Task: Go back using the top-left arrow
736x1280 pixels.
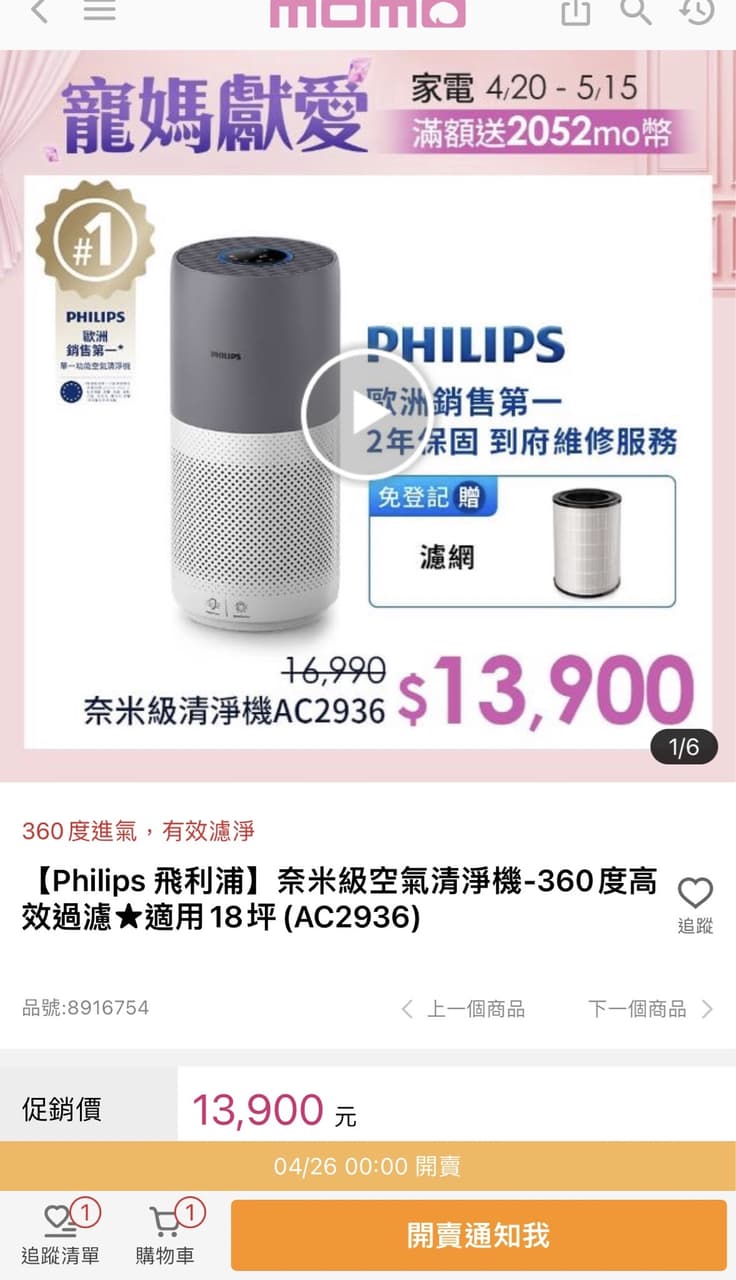Action: 40,10
